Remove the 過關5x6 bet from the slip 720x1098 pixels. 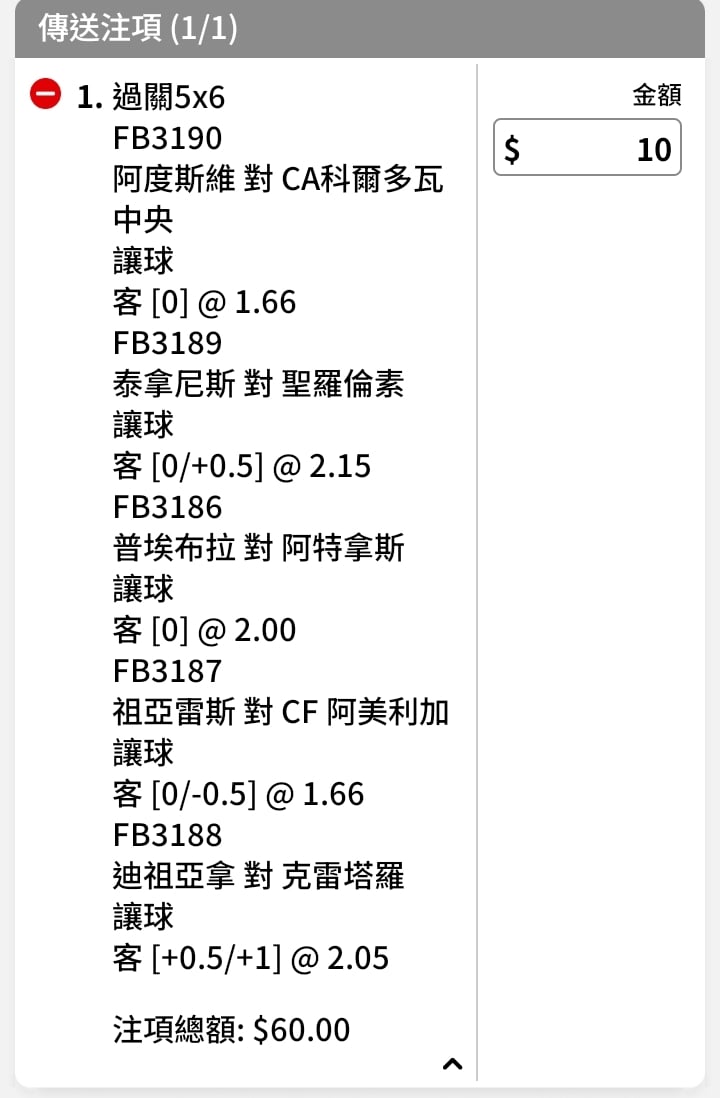click(x=45, y=95)
